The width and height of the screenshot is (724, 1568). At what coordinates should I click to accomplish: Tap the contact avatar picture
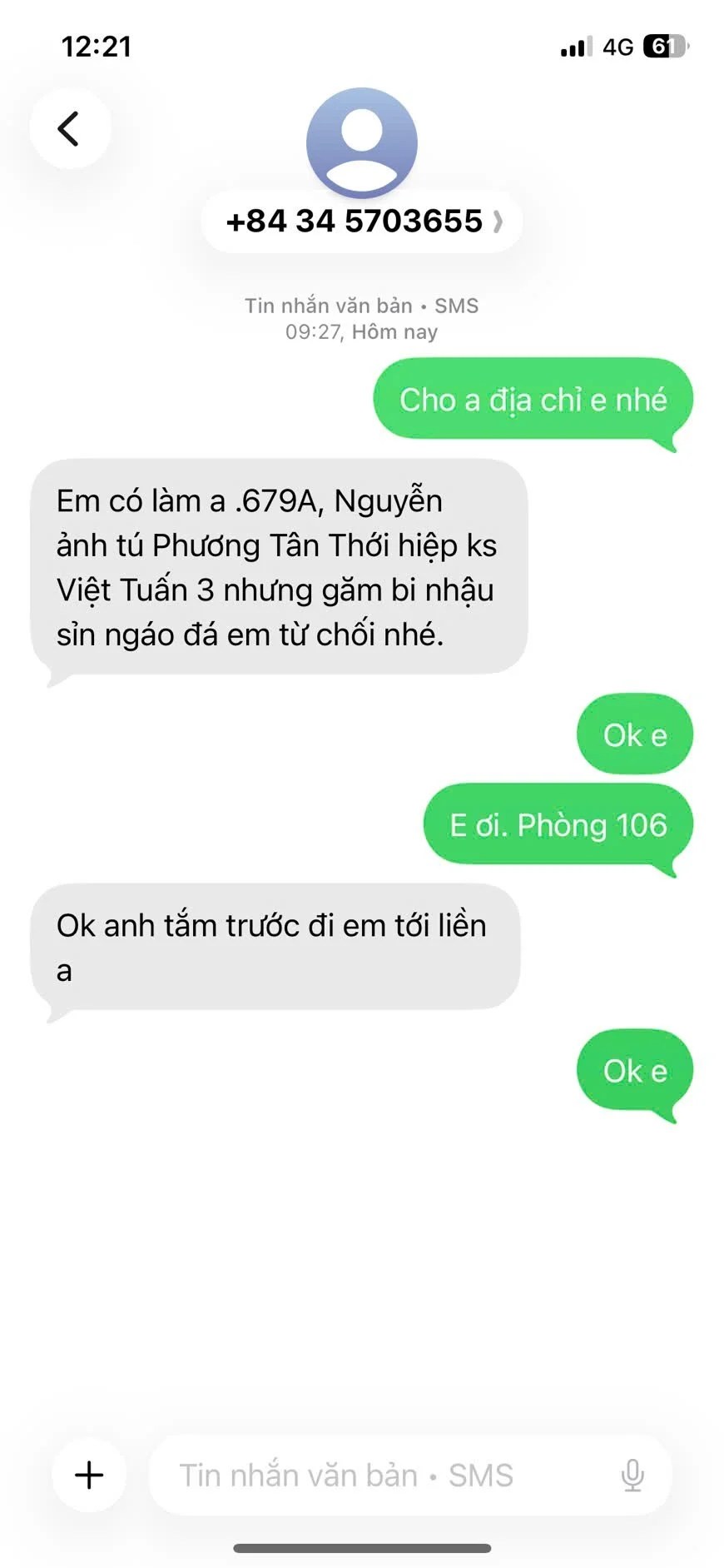[362, 142]
